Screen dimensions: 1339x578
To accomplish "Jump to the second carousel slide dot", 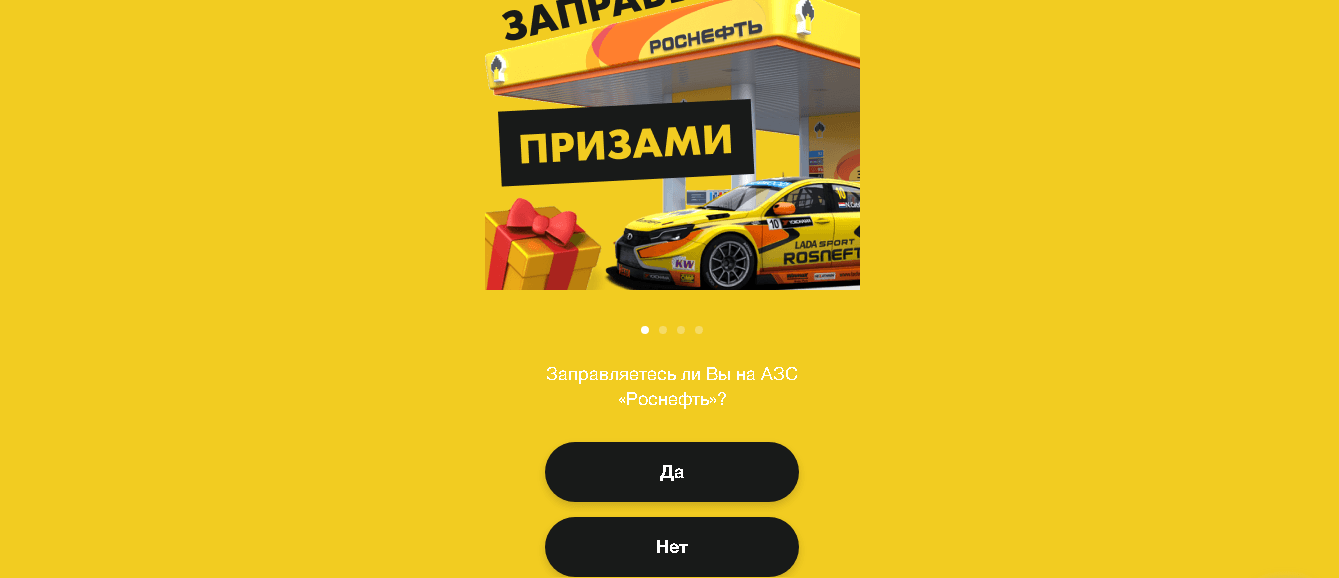I will (663, 330).
